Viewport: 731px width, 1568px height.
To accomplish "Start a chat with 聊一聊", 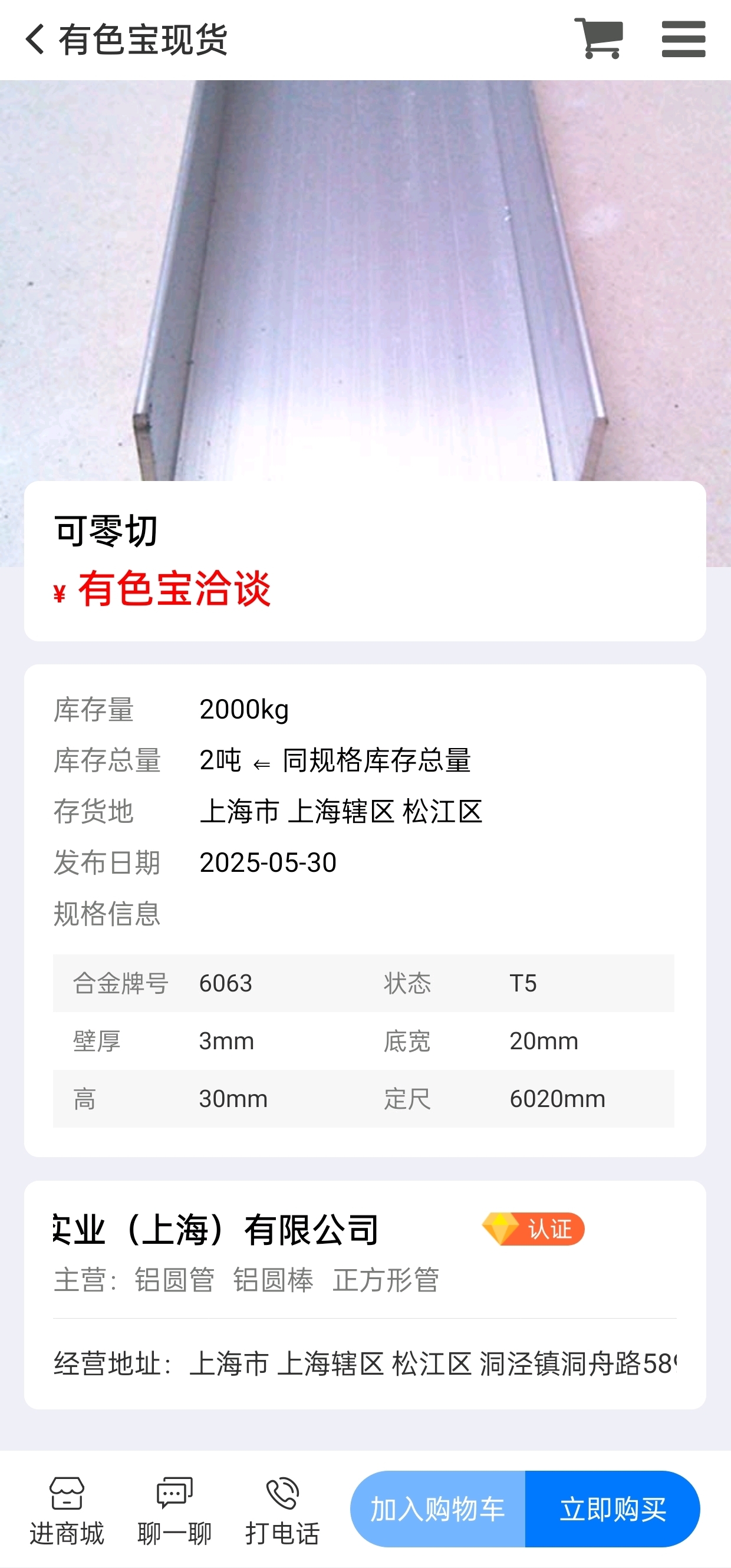I will (x=174, y=1511).
